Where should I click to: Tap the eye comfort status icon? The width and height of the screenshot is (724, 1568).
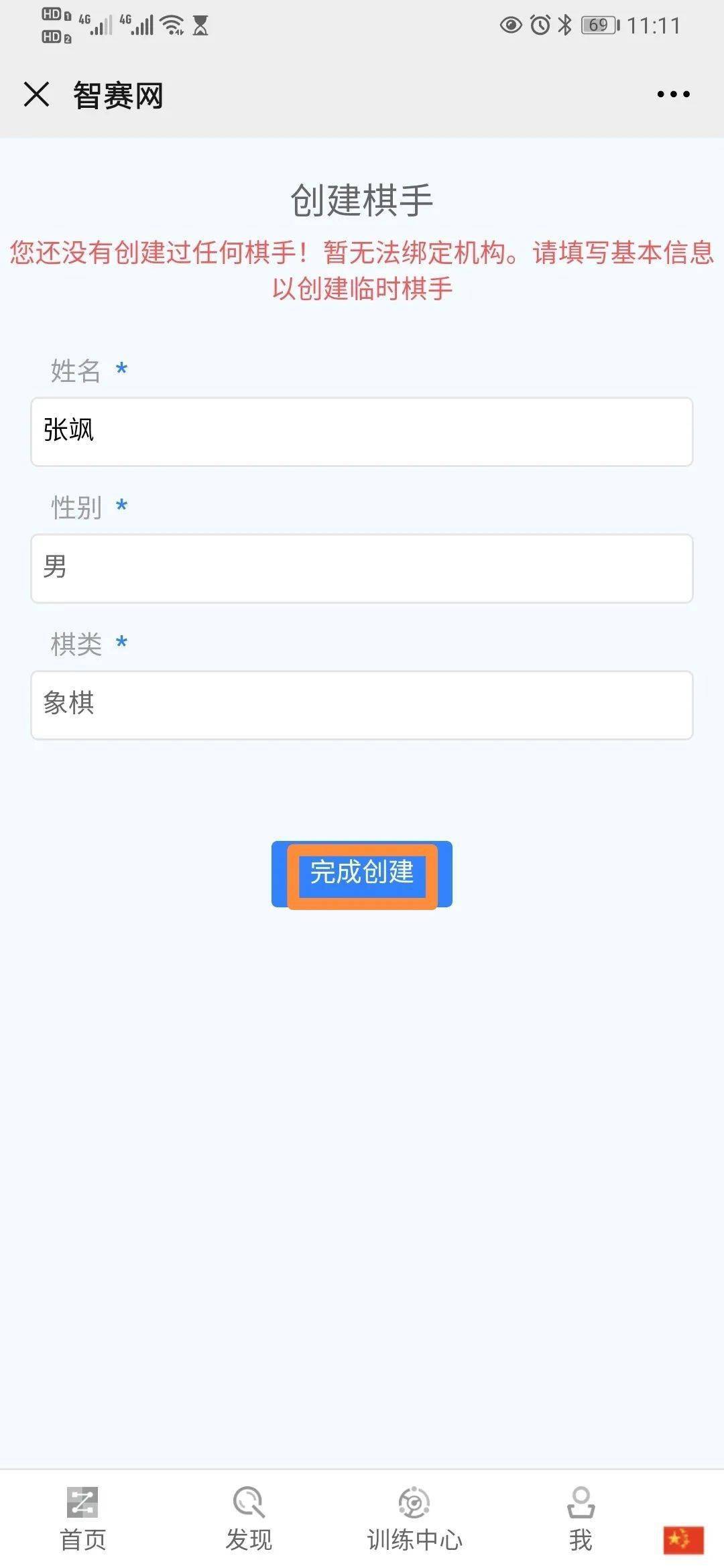(x=511, y=25)
